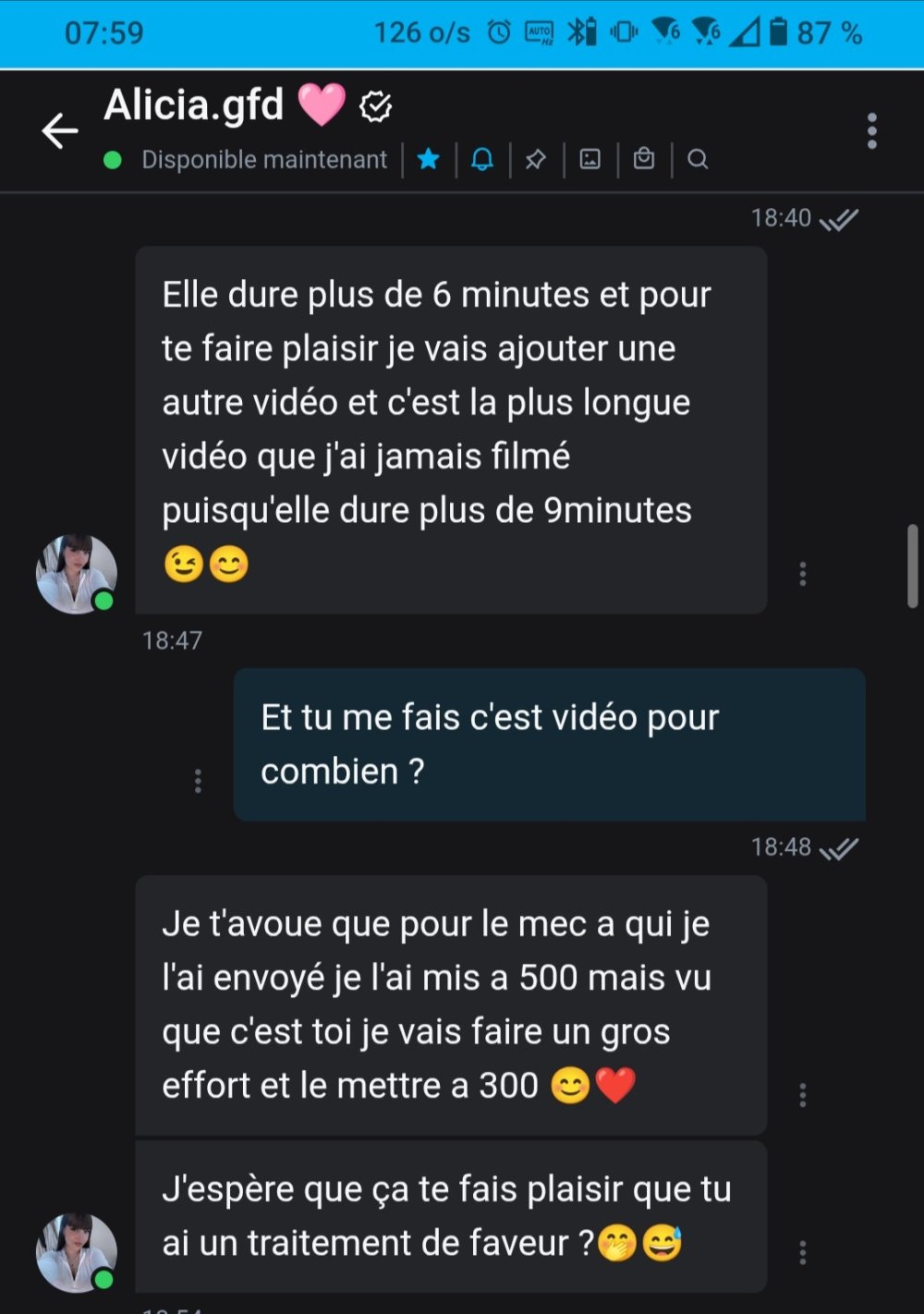Open the media gallery icon
Viewport: 924px width, 1314px height.
[590, 160]
